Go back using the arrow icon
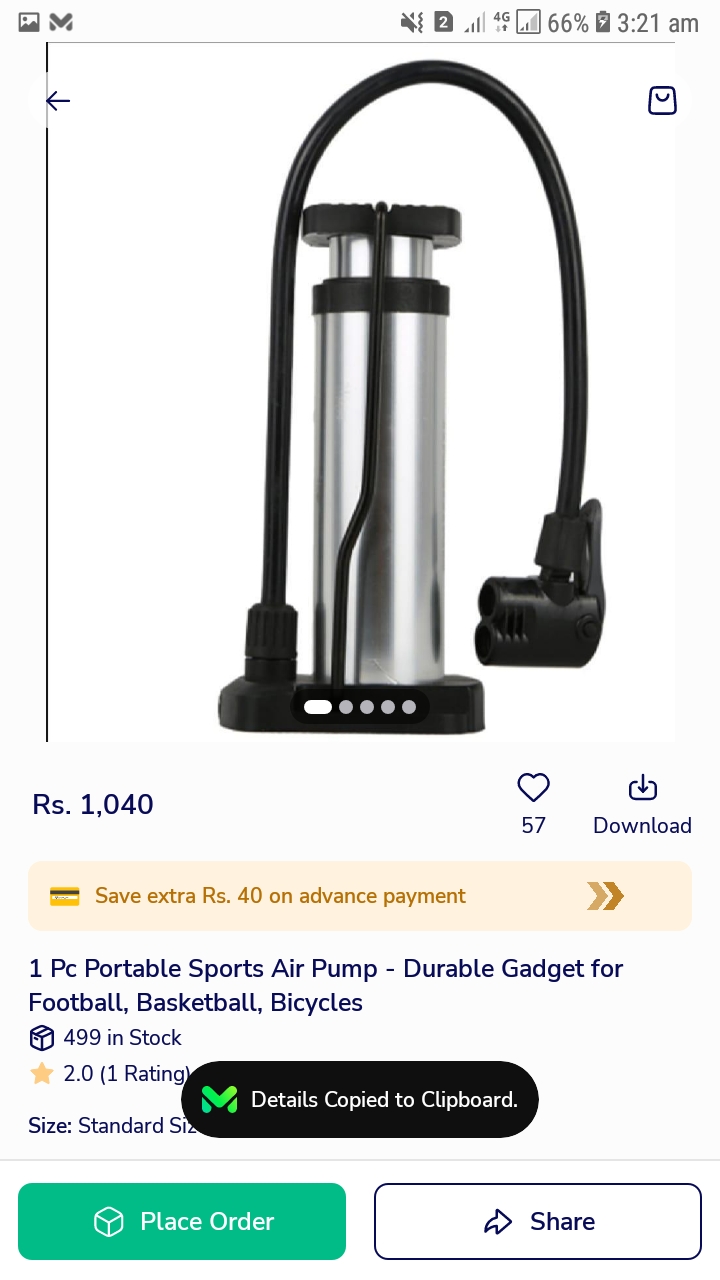The height and width of the screenshot is (1280, 720). (x=58, y=100)
